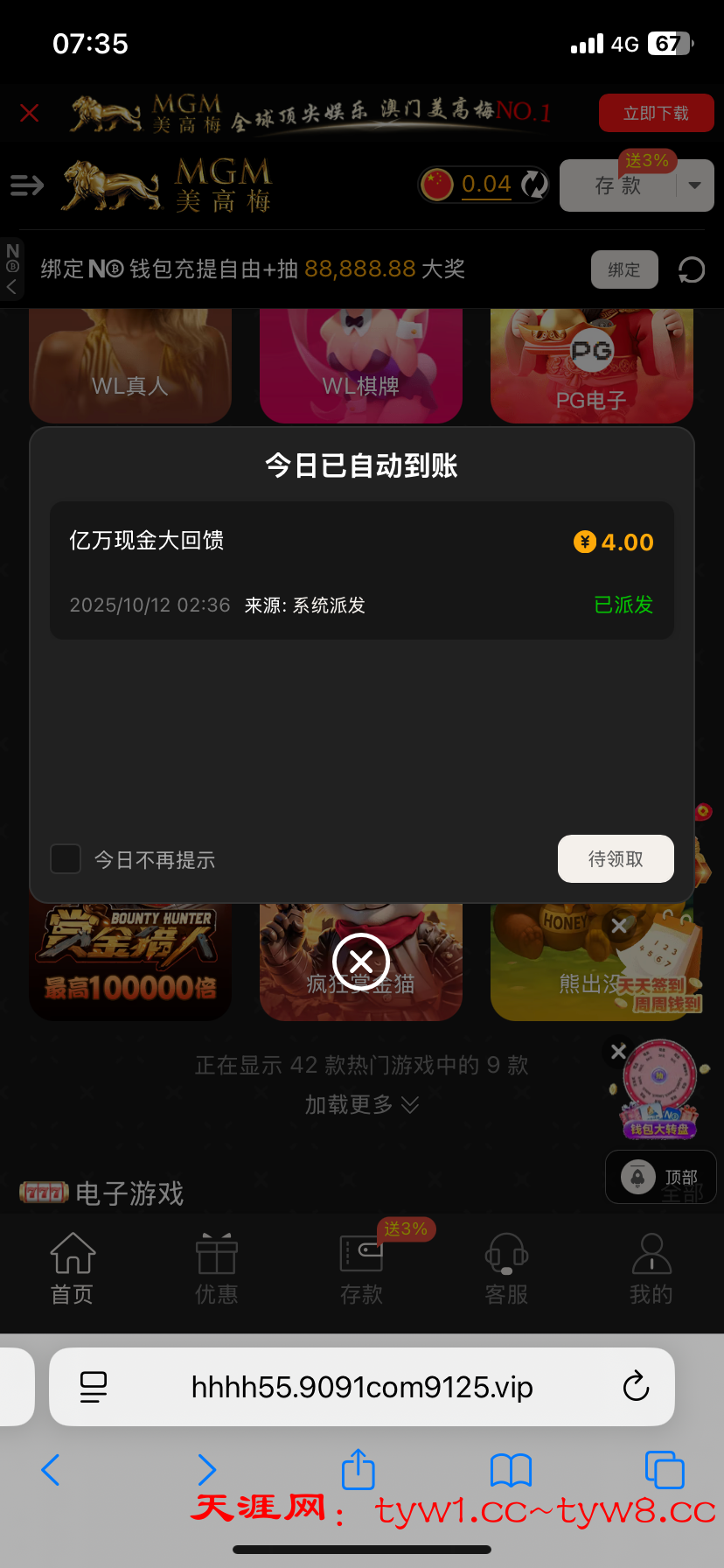Tap the 立即下载 download button

click(x=656, y=113)
